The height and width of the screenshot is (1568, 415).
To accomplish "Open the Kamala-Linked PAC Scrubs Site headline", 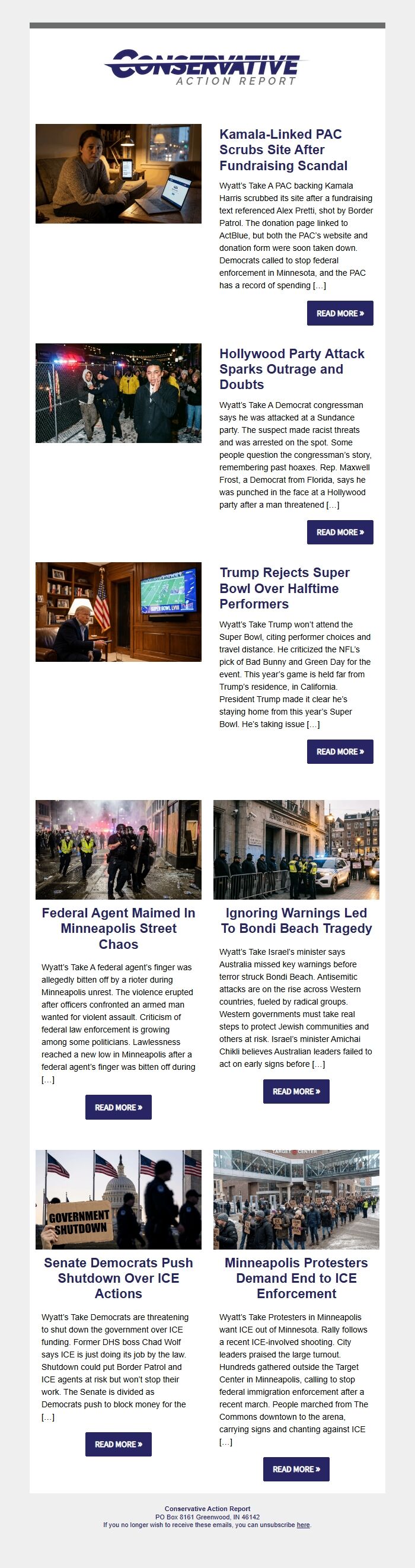I will point(283,149).
